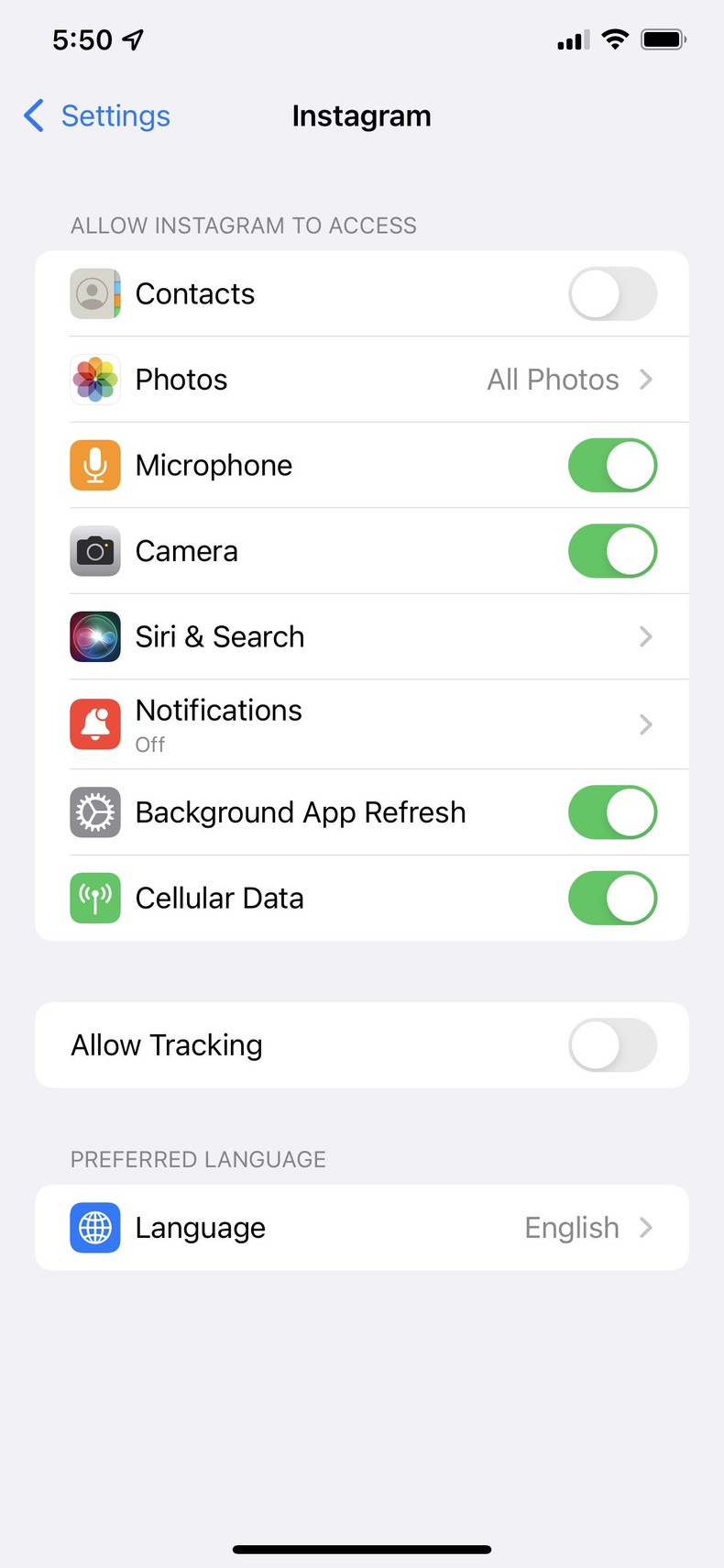Tap the Photos app icon

tap(94, 379)
